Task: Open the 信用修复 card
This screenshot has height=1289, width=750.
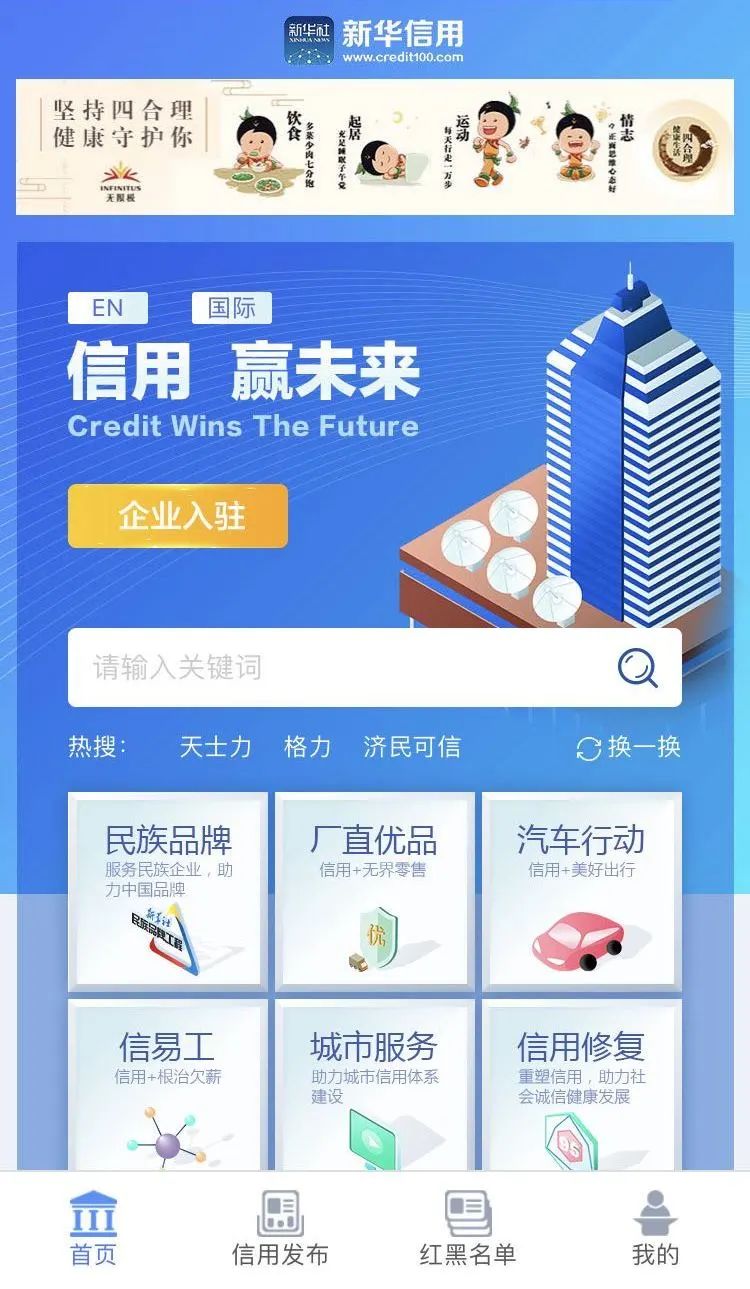Action: [582, 1084]
